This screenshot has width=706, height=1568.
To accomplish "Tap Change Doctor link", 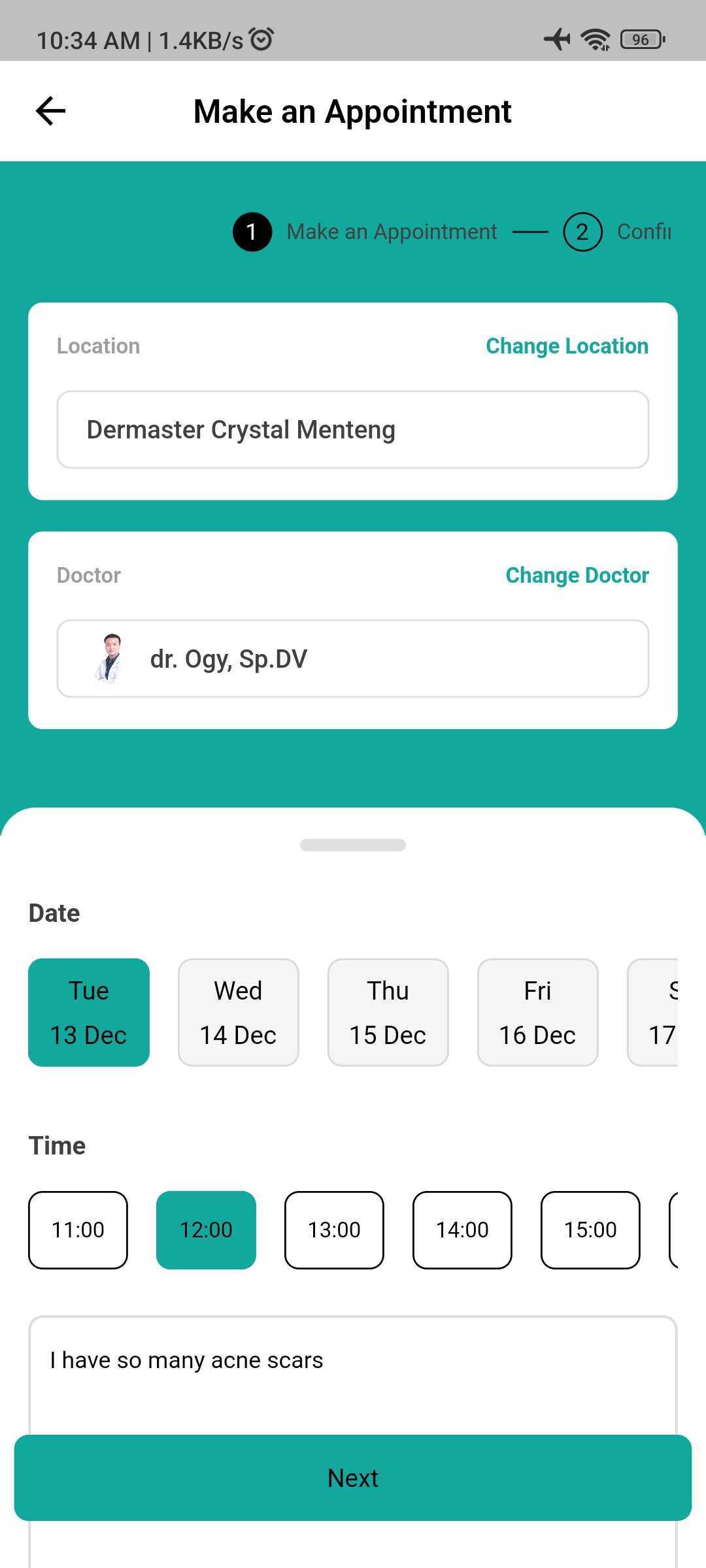I will click(x=577, y=575).
